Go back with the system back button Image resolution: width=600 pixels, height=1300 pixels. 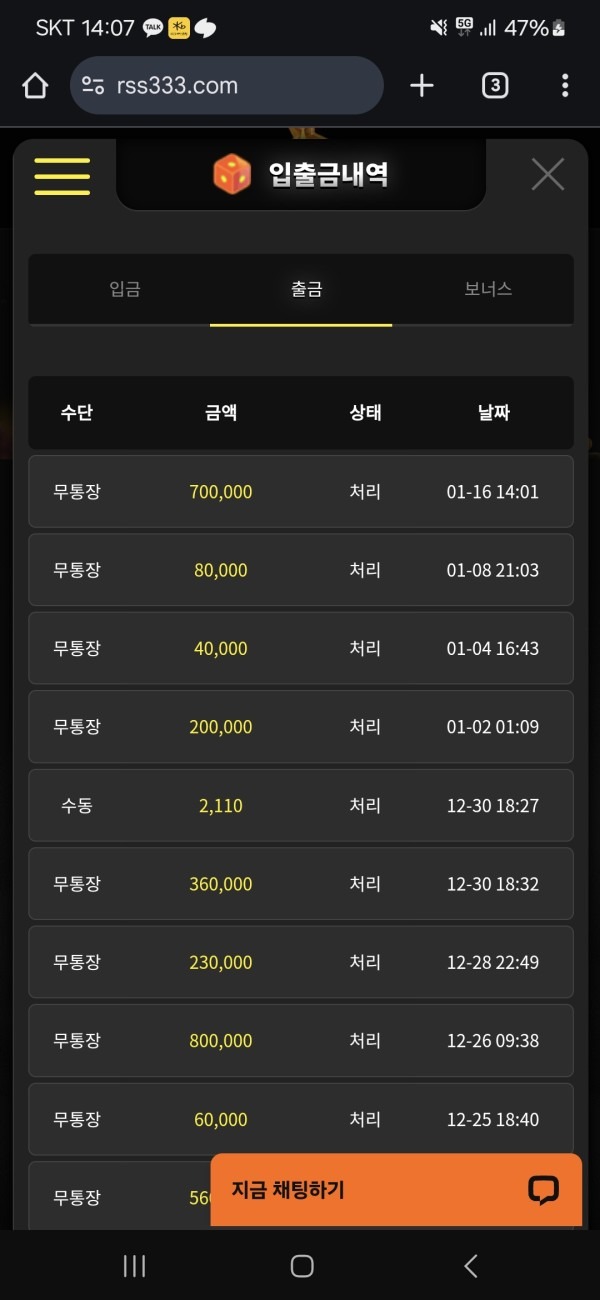470,1266
